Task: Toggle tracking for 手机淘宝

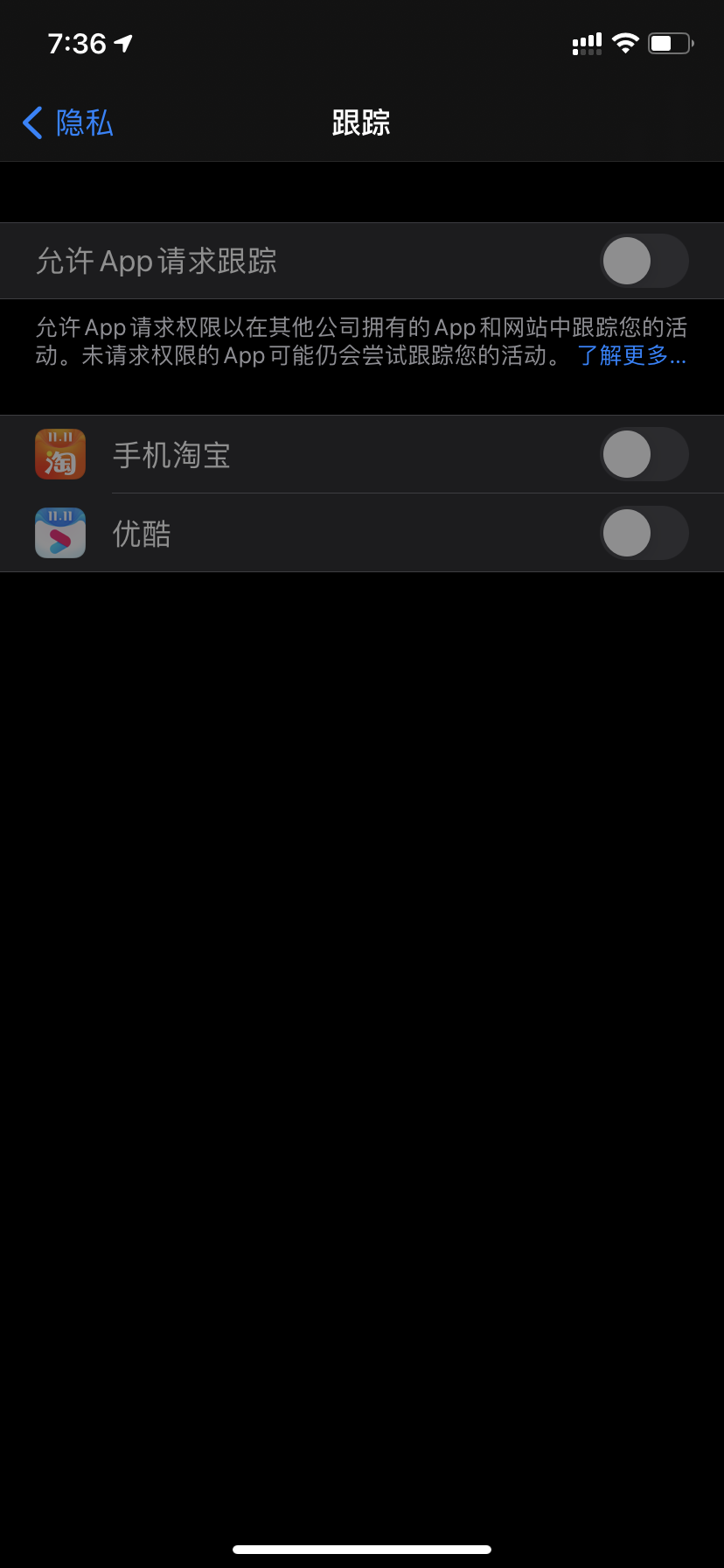Action: (x=644, y=454)
